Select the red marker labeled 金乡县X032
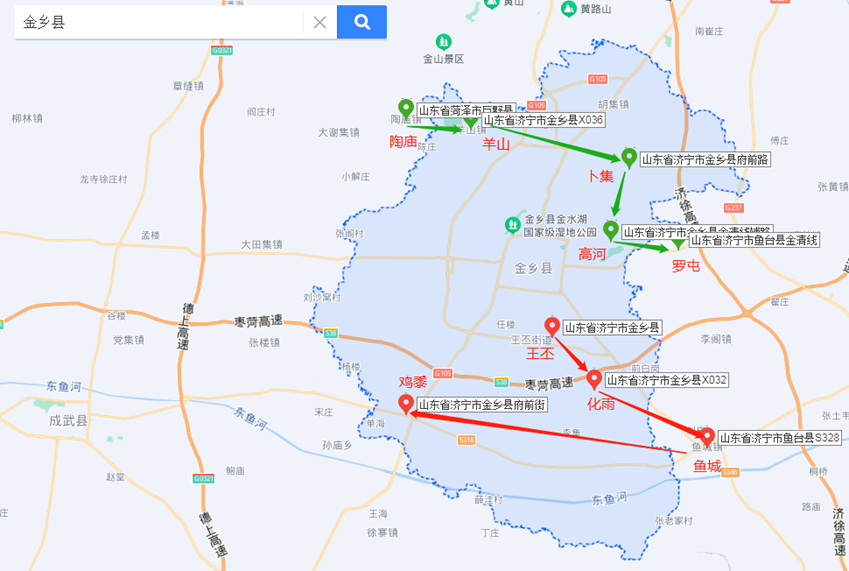Image resolution: width=849 pixels, height=571 pixels. click(x=594, y=379)
